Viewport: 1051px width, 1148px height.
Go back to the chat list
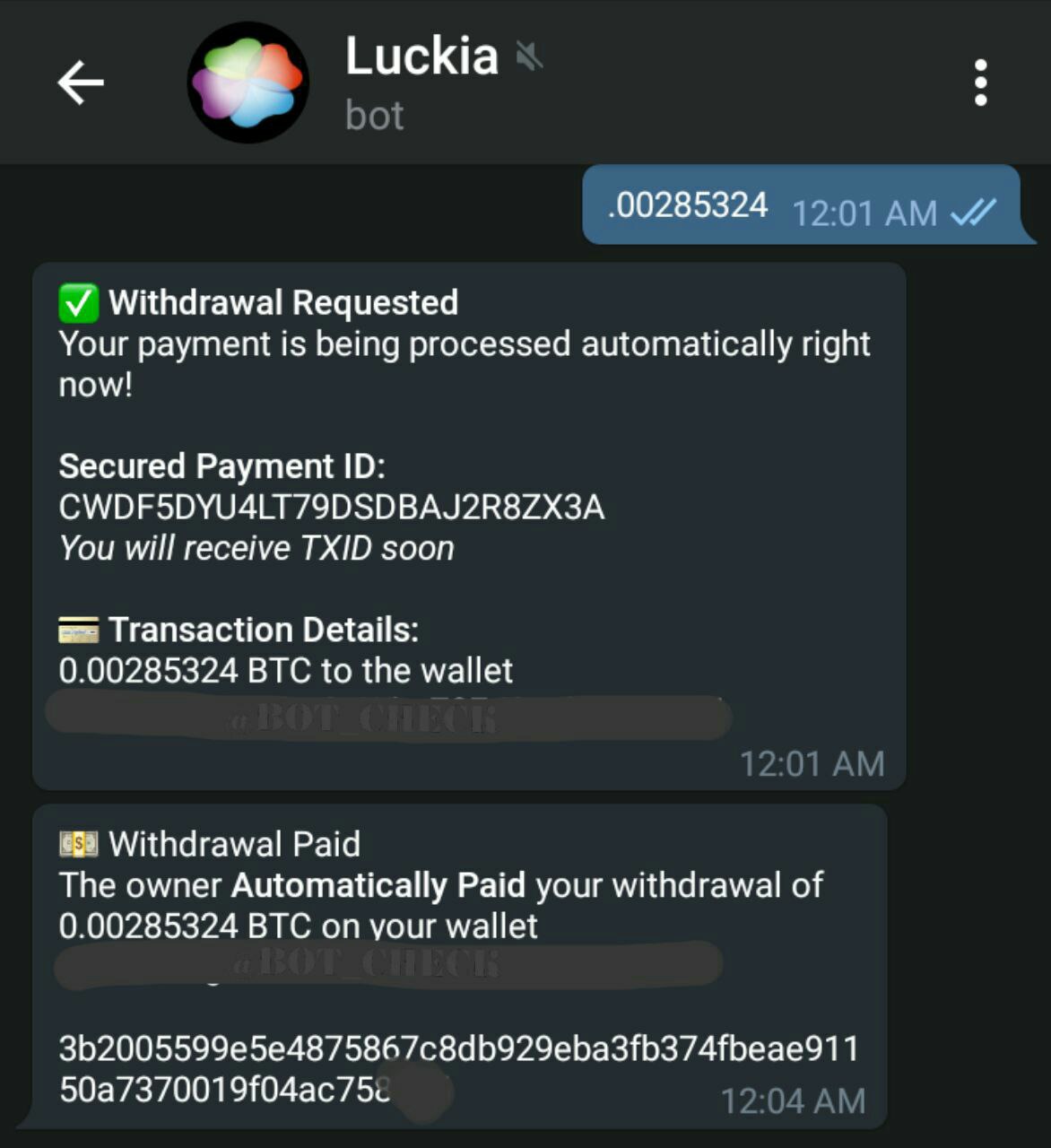[81, 83]
